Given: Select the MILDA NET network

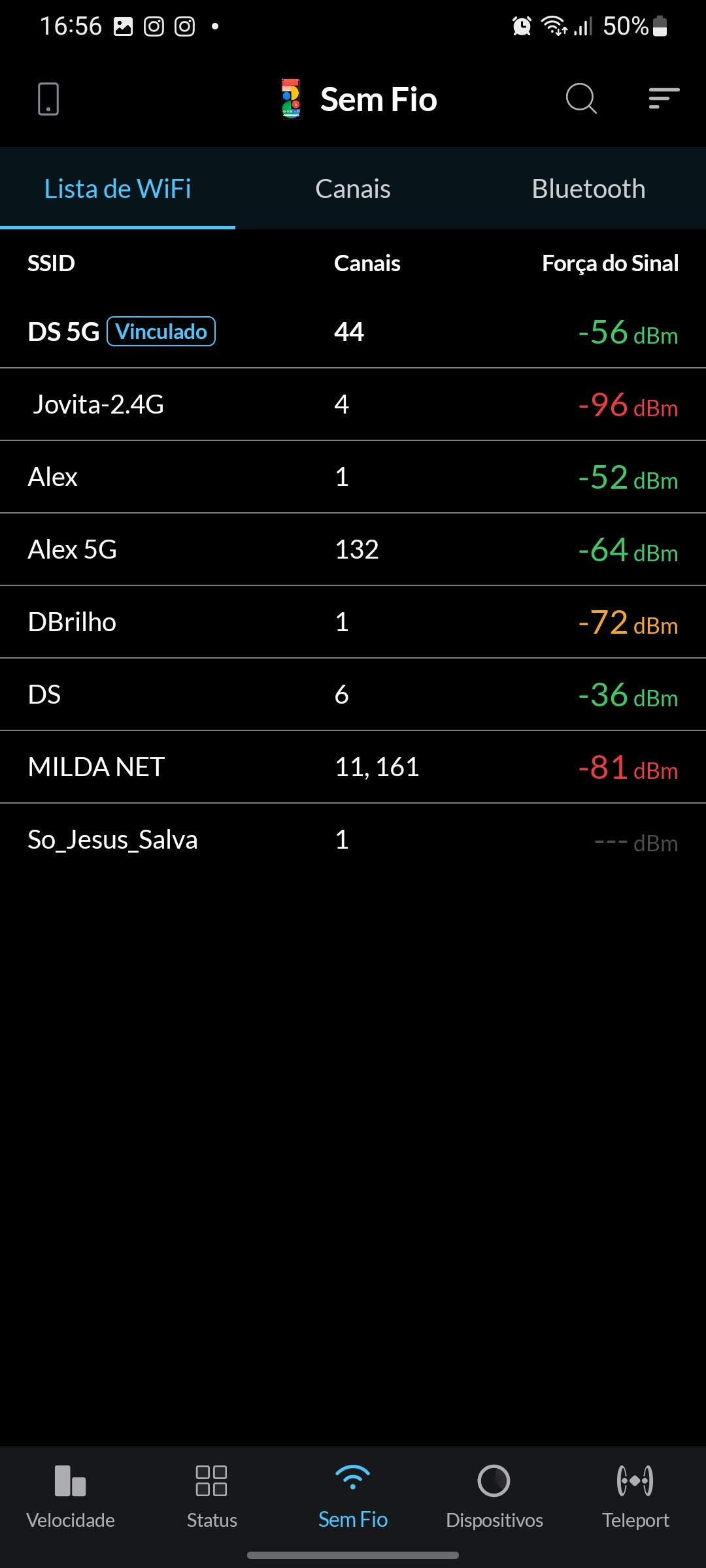Looking at the screenshot, I should [x=353, y=767].
